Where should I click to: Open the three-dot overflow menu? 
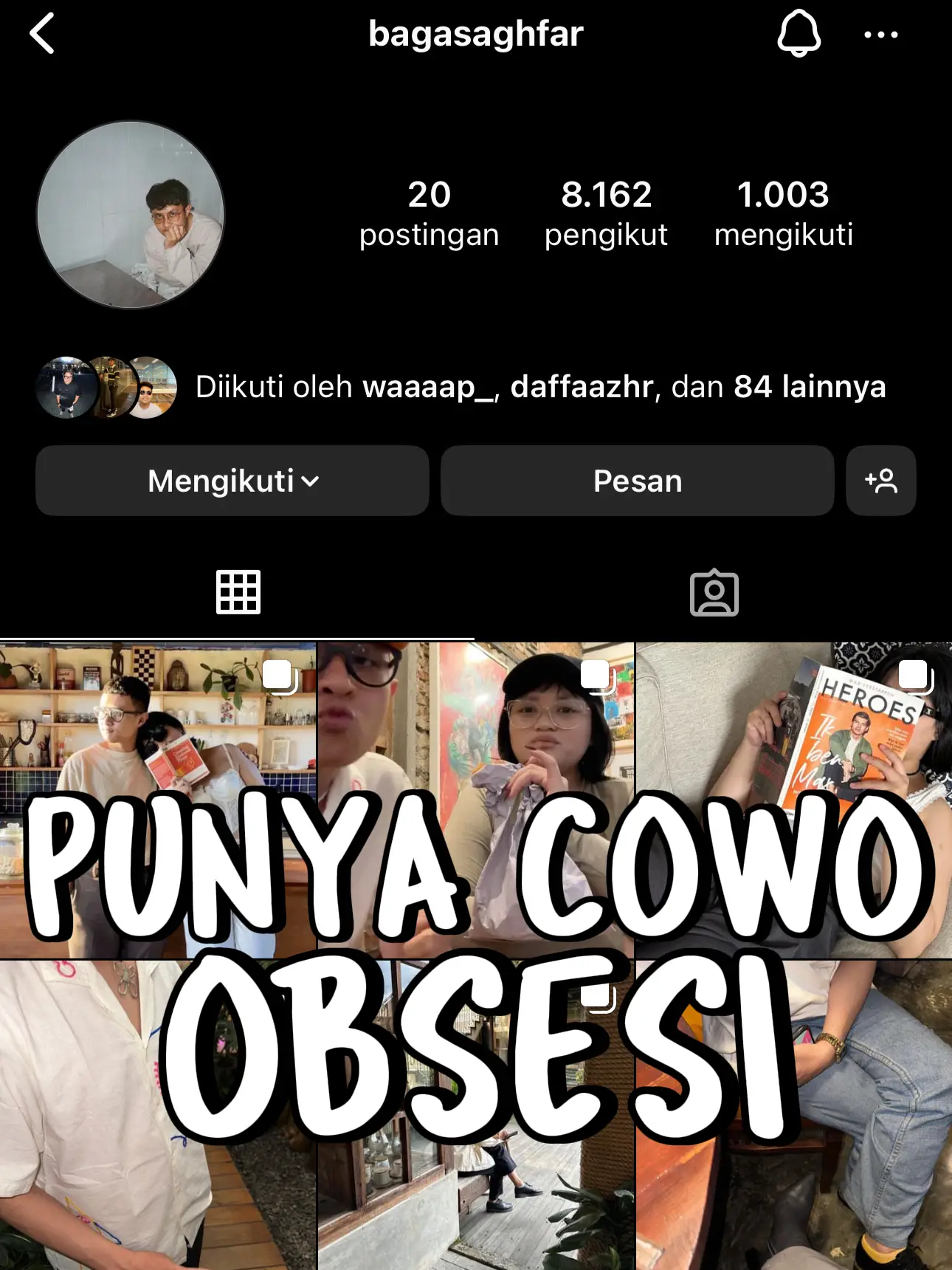tap(880, 35)
